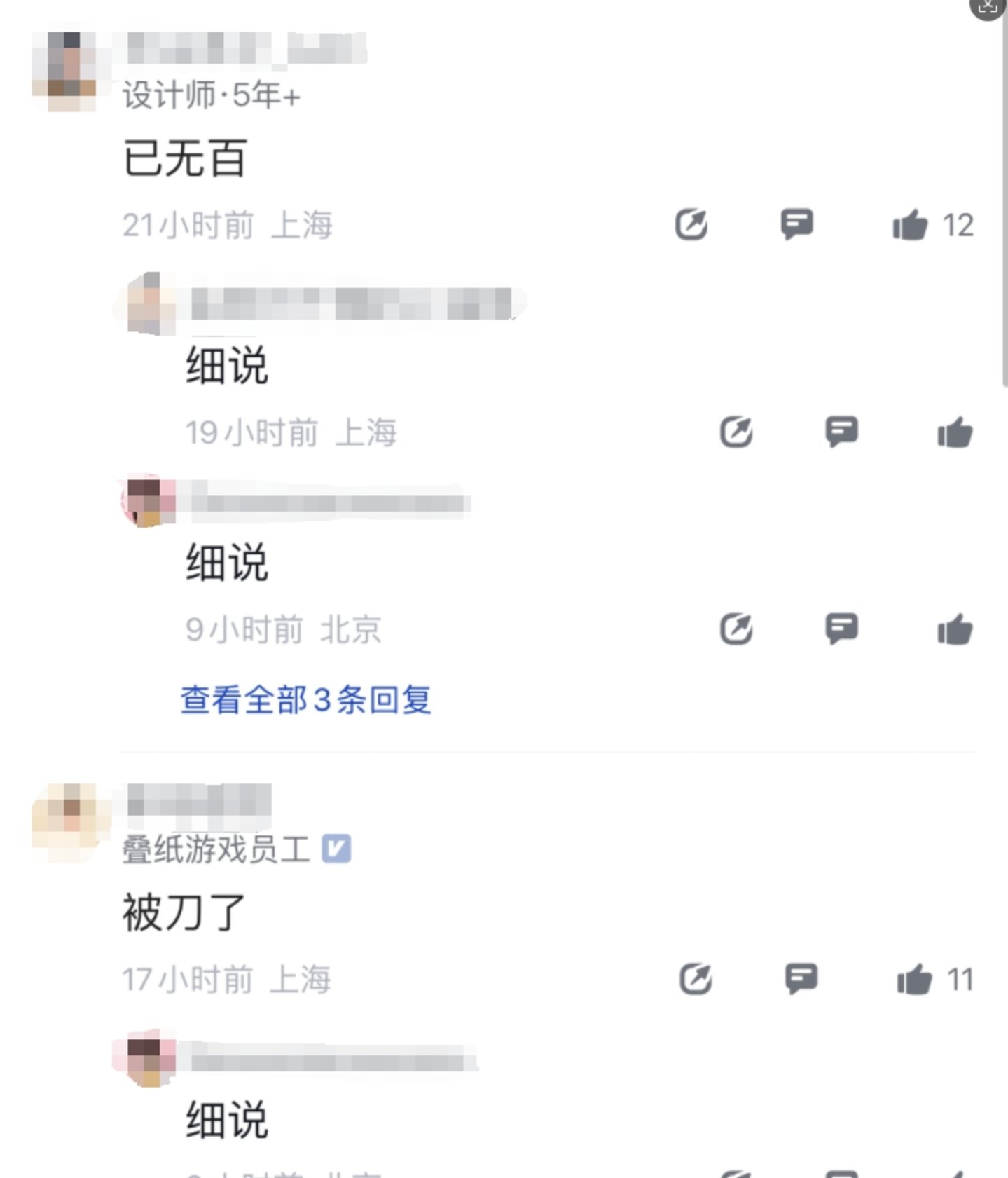This screenshot has height=1178, width=1008.
Task: Like the comment '已无百'
Action: pyautogui.click(x=909, y=226)
